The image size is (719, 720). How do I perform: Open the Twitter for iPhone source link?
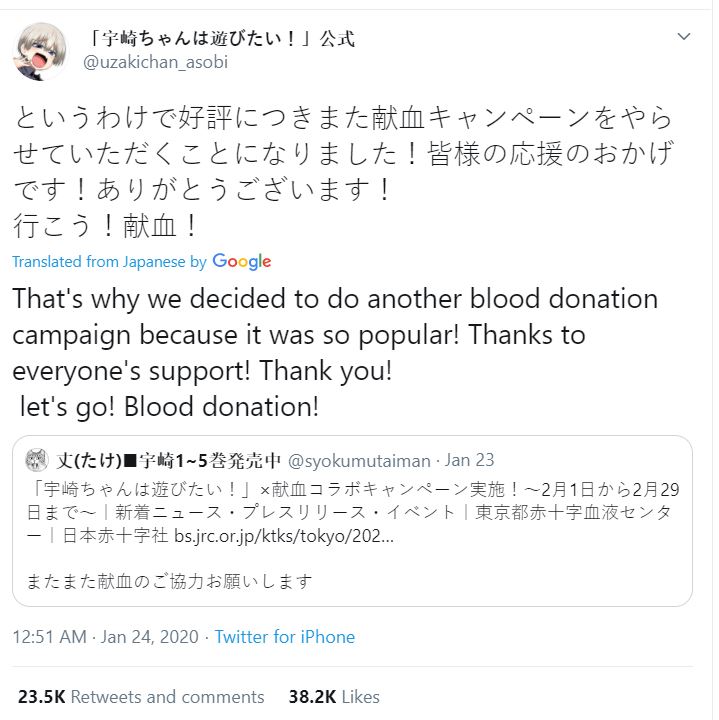coord(285,637)
